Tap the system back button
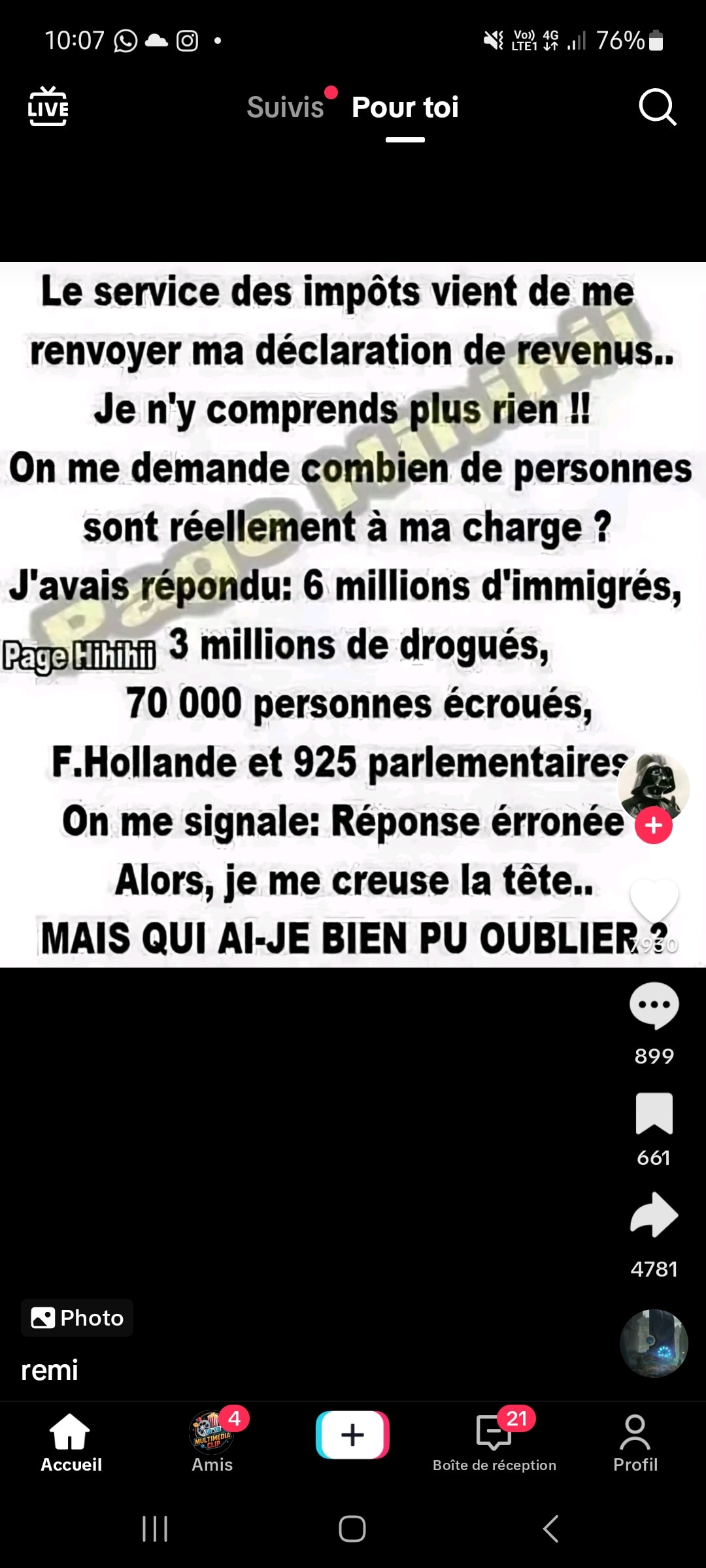Screen dimensions: 706x1568 [550, 1529]
